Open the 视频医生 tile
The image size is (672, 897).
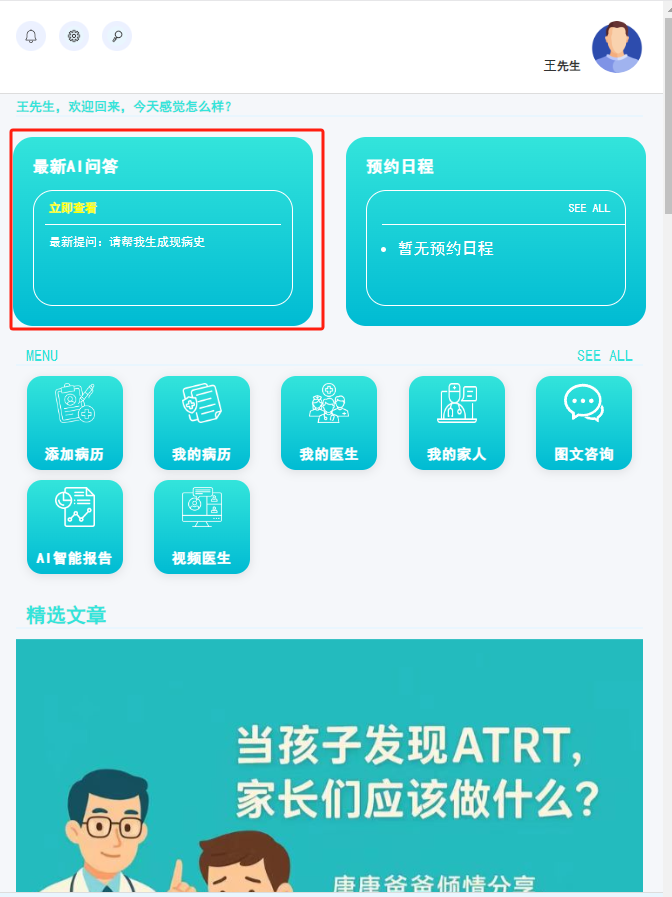[202, 526]
